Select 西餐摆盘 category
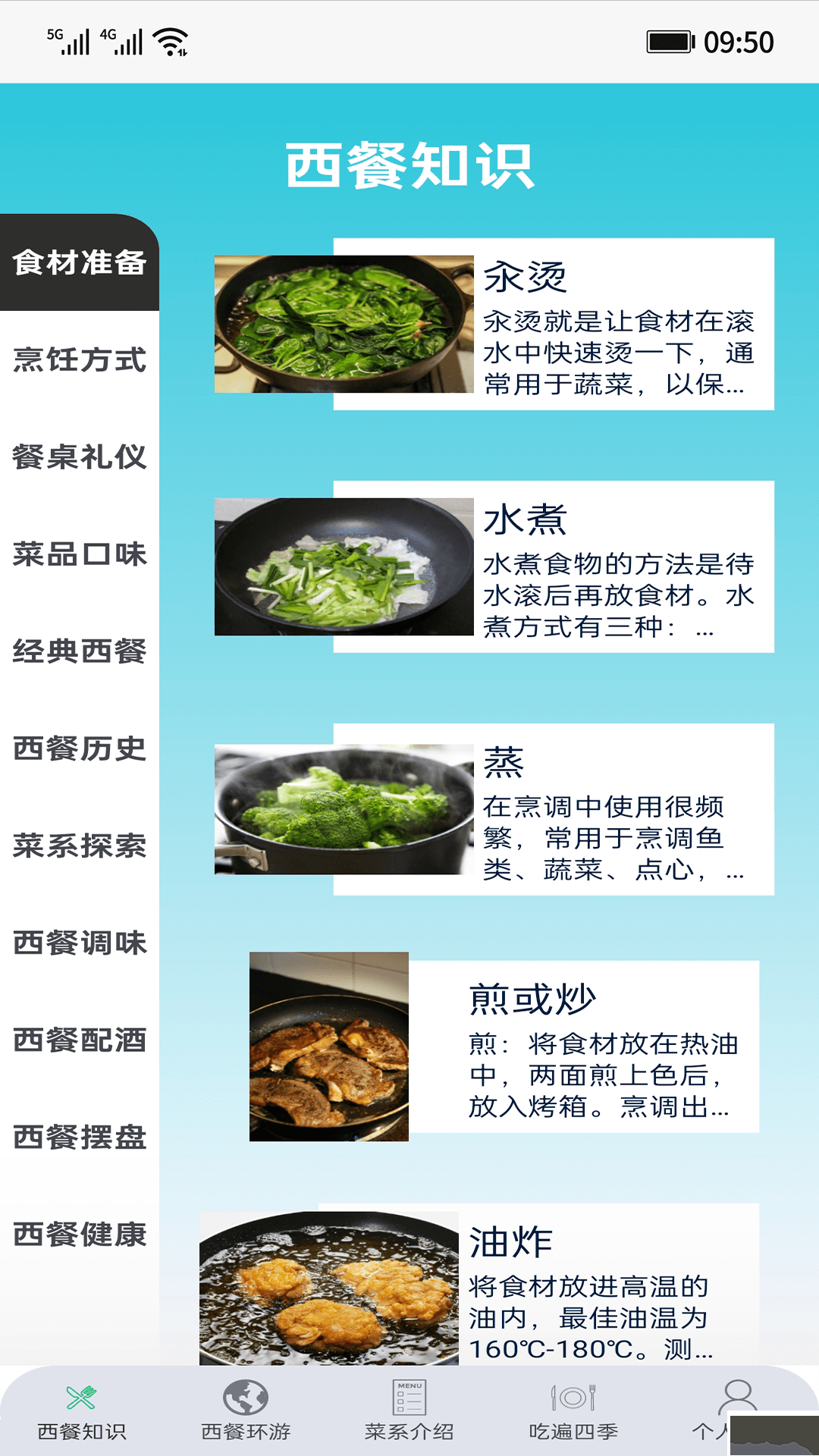This screenshot has height=1456, width=819. [80, 1137]
